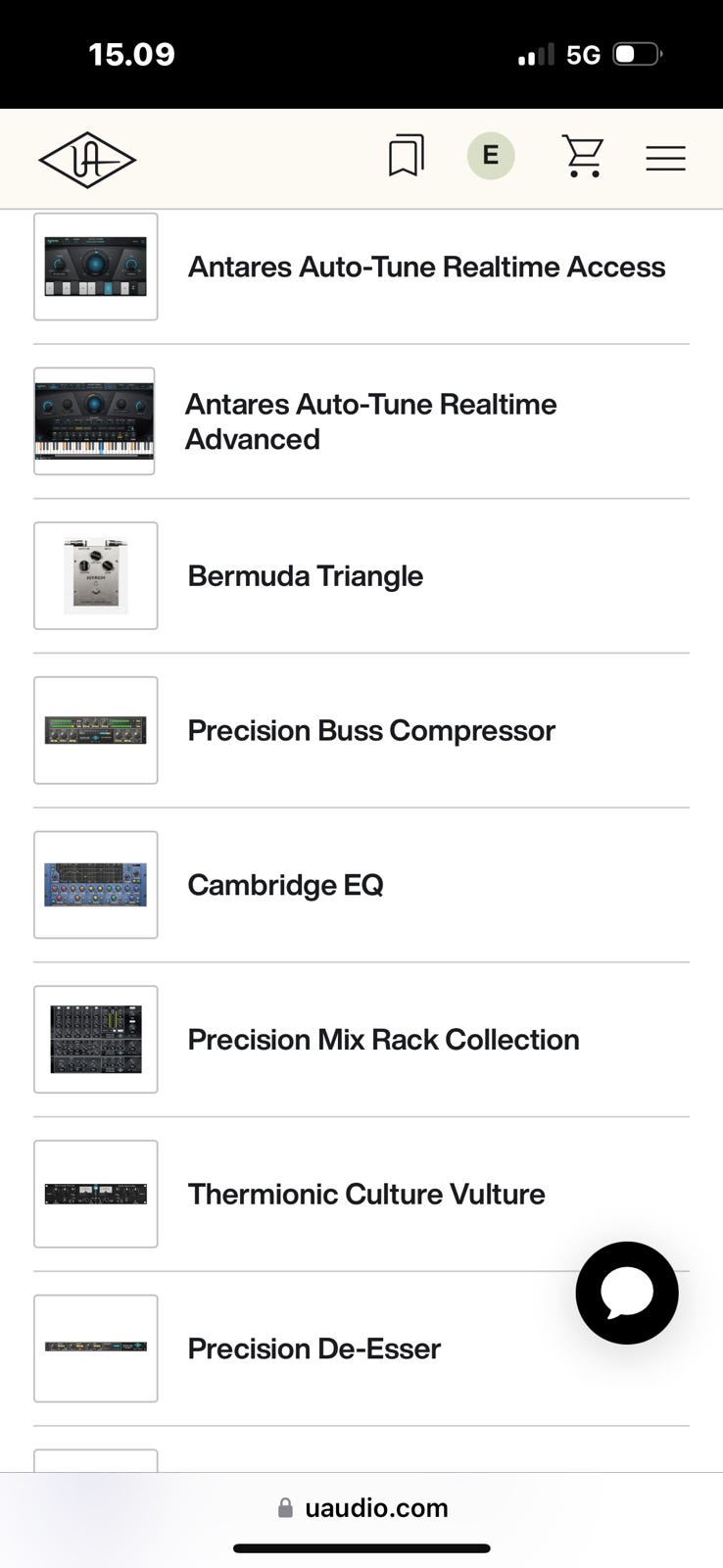Image resolution: width=723 pixels, height=1568 pixels.
Task: Tap the uaudio.com address bar
Action: pos(362,1507)
